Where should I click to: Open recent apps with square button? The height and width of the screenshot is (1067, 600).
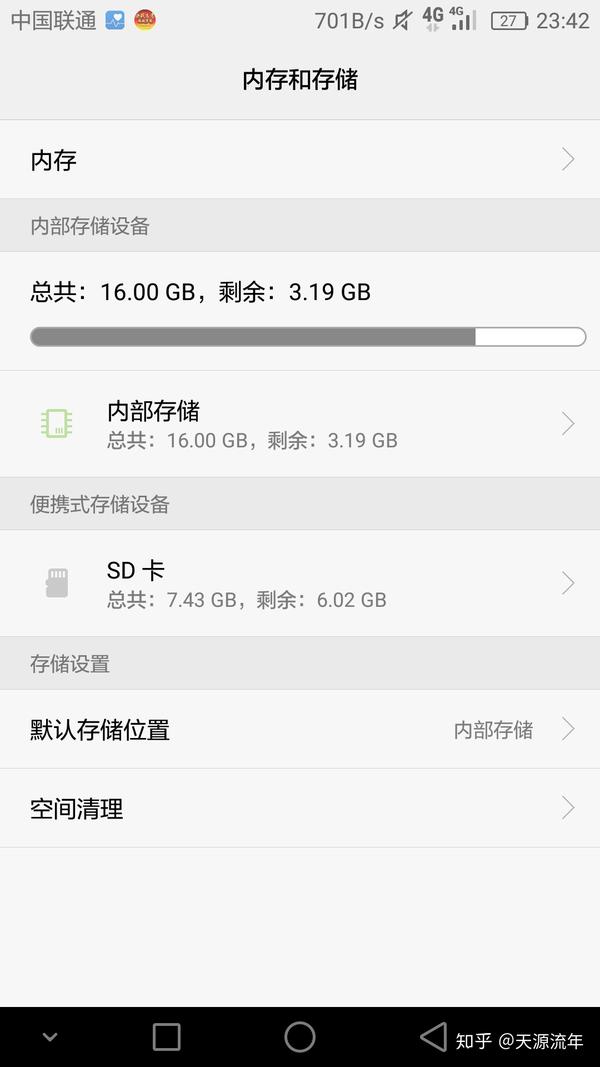point(166,1037)
